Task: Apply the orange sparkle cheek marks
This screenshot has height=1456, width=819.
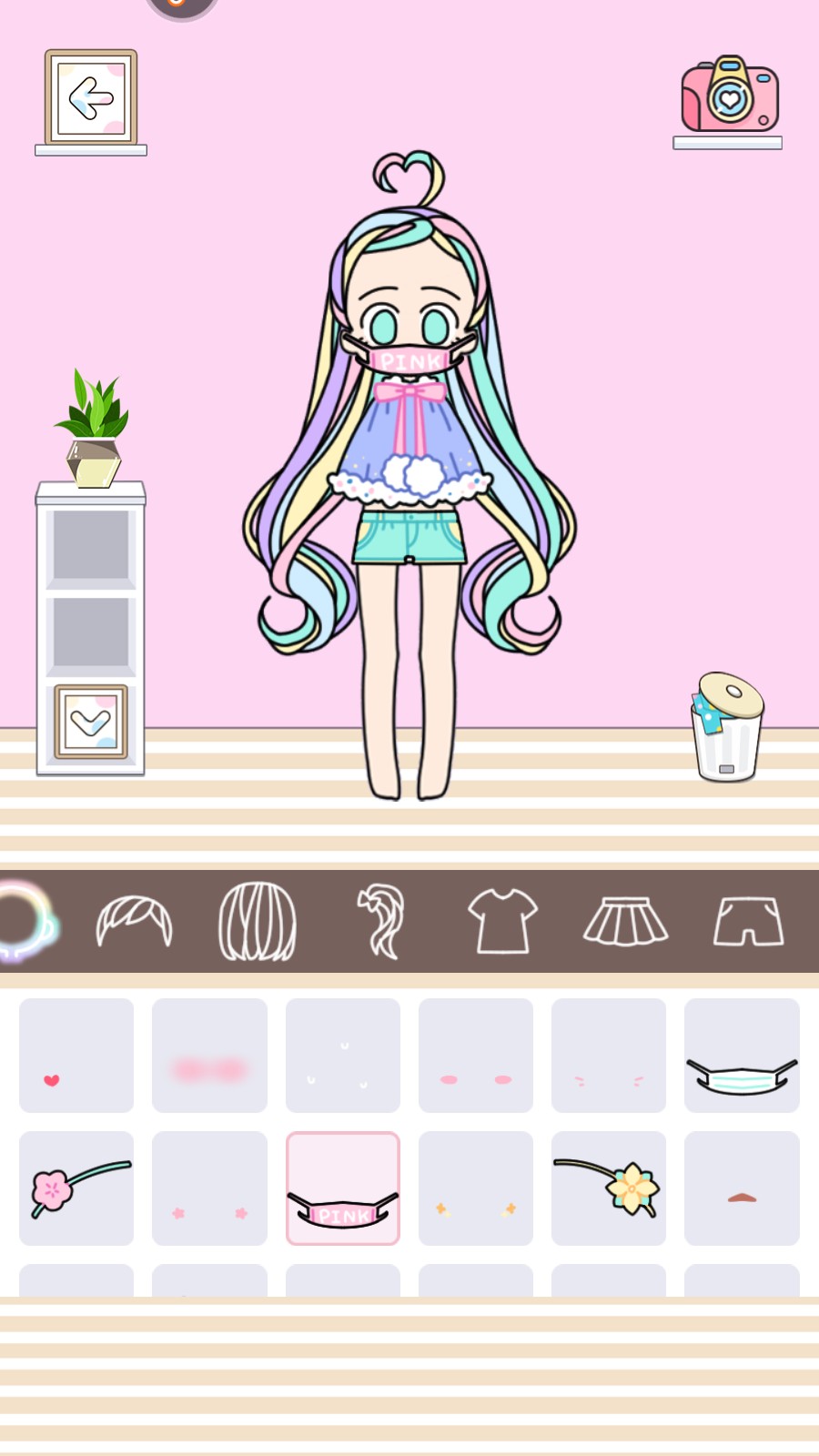Action: (x=476, y=1188)
